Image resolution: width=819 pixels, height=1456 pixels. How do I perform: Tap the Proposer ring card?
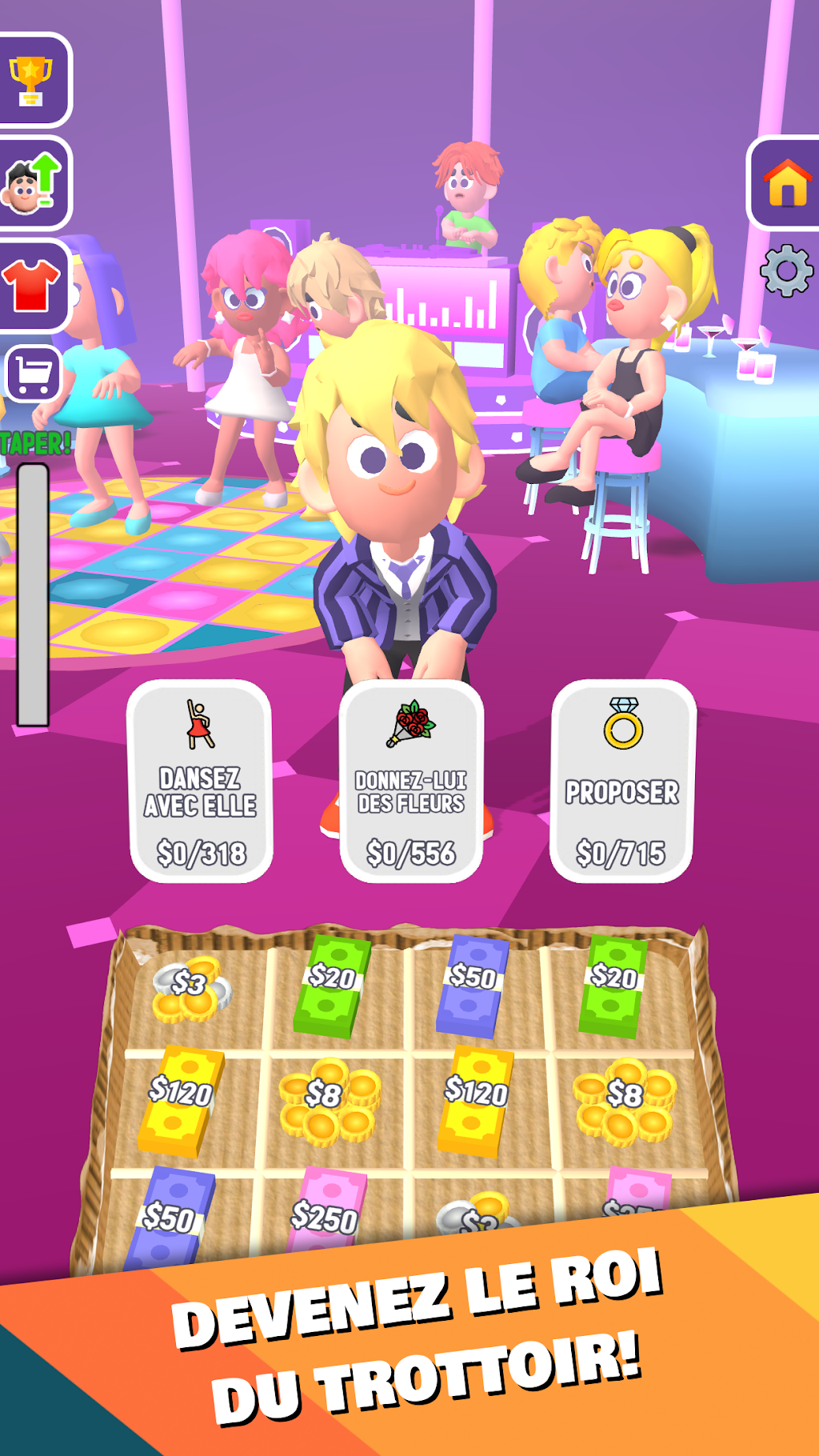(622, 781)
